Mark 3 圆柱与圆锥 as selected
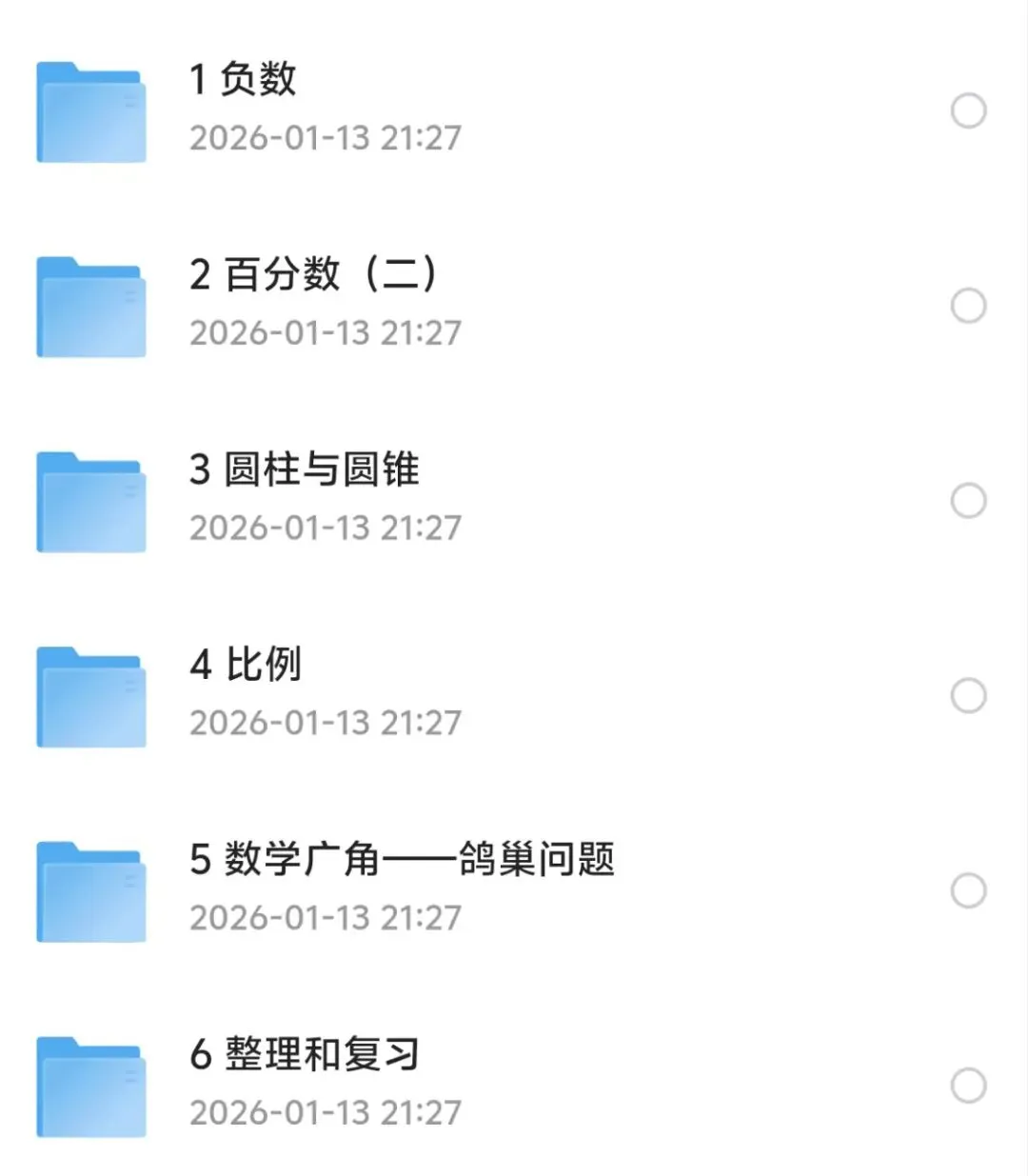The width and height of the screenshot is (1028, 1176). (x=968, y=501)
